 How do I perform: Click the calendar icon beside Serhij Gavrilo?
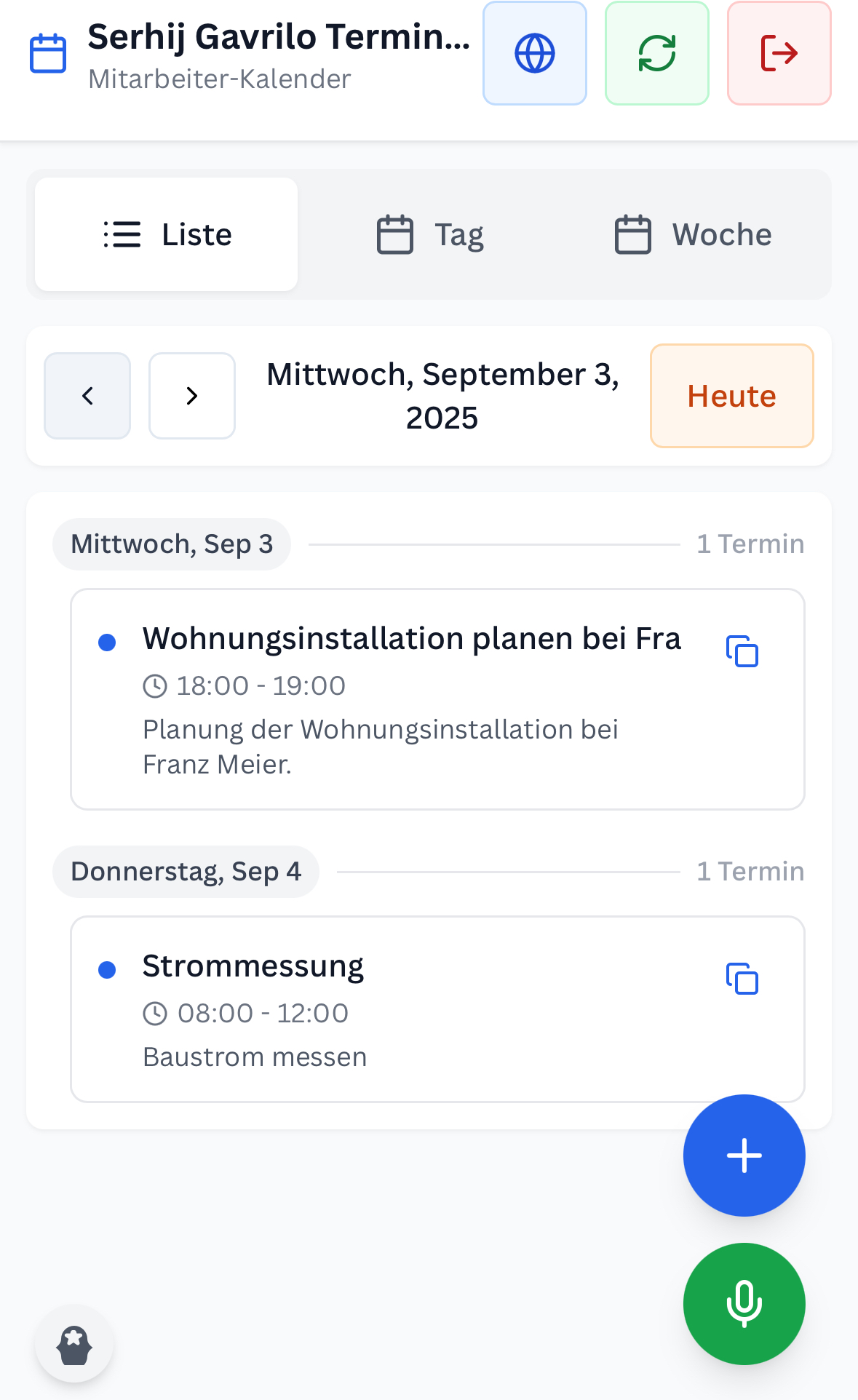pyautogui.click(x=47, y=52)
